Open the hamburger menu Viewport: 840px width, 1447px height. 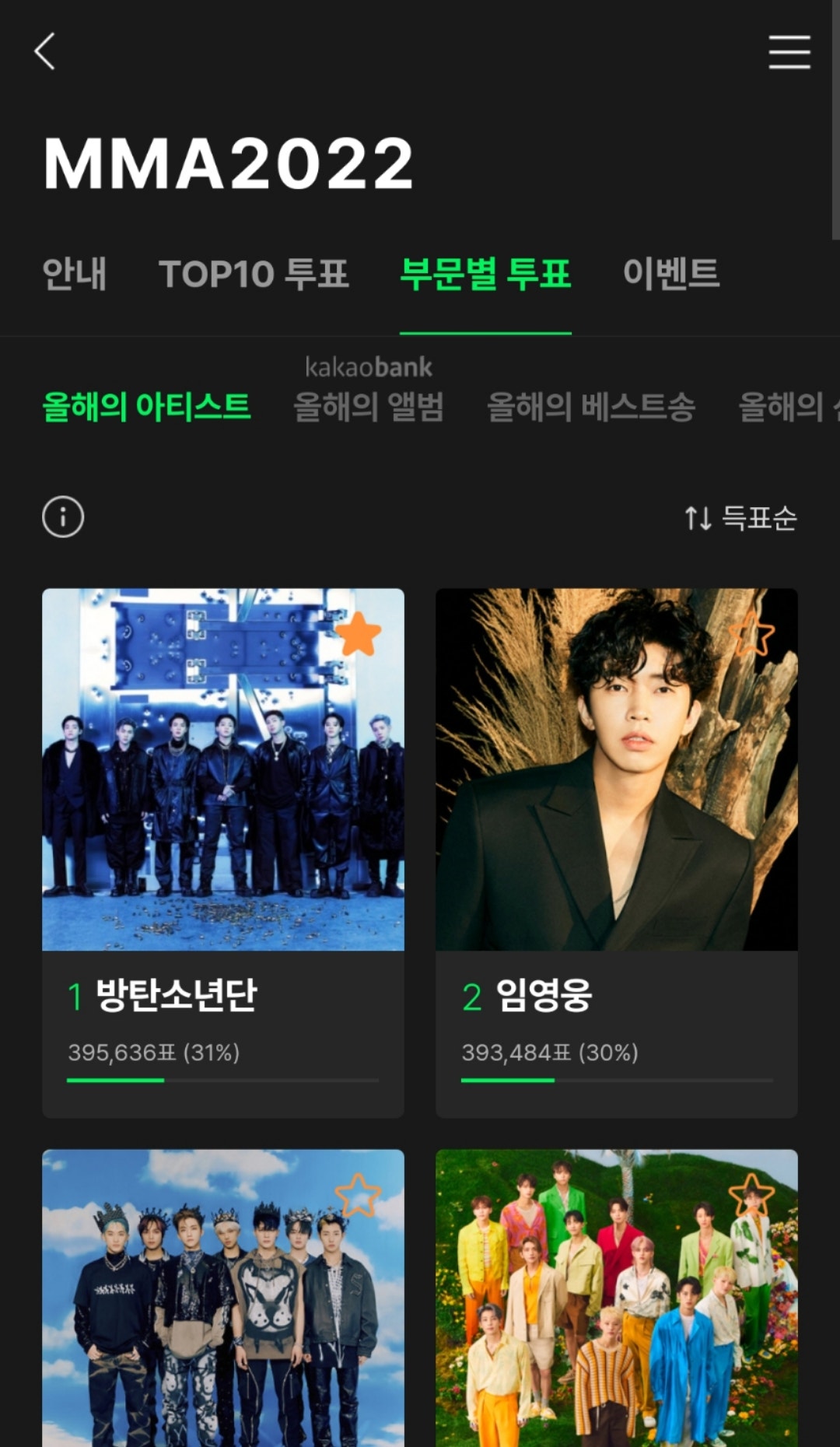[x=789, y=53]
